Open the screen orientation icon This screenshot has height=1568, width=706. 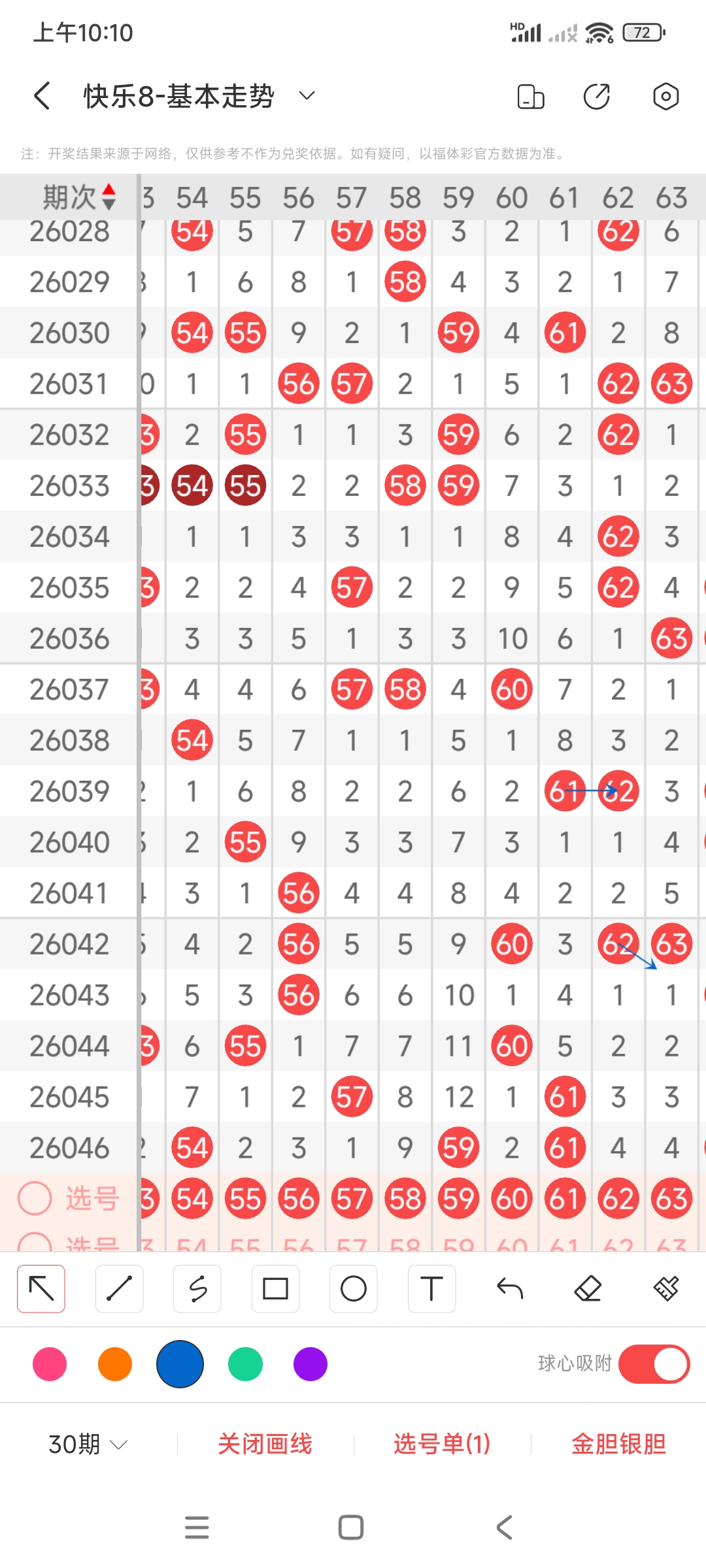(x=530, y=97)
